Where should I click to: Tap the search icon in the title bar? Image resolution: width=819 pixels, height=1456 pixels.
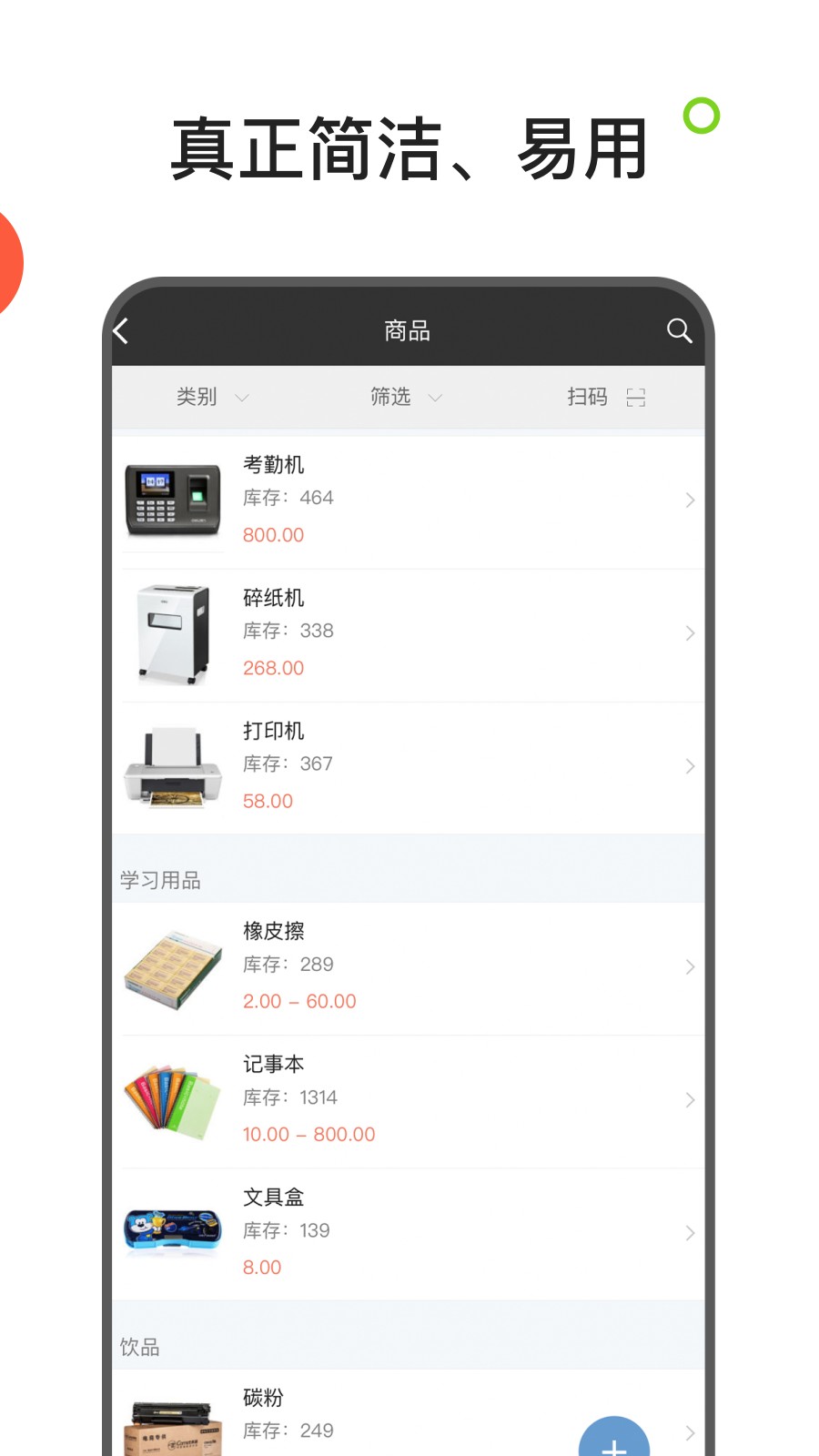coord(680,331)
